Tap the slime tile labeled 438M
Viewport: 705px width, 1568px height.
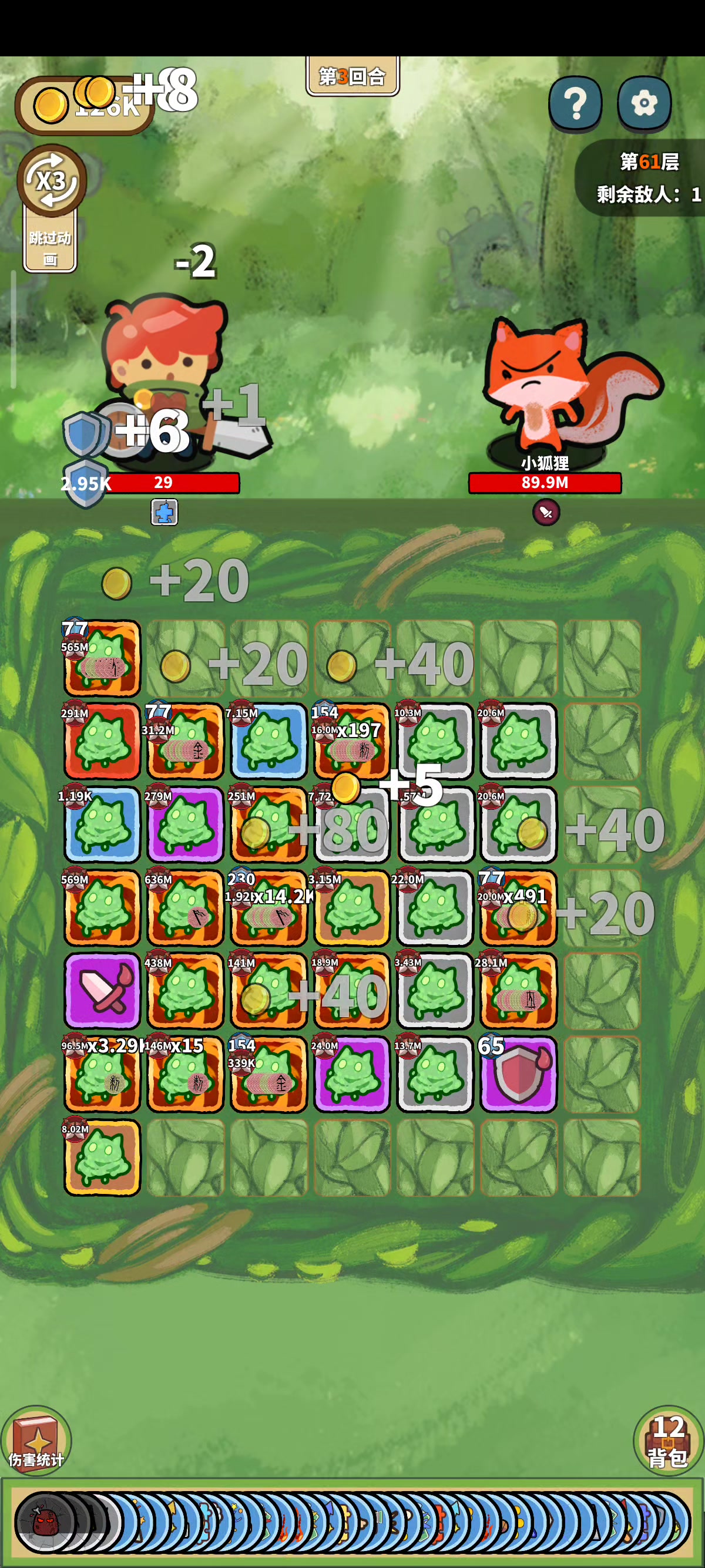[x=185, y=991]
